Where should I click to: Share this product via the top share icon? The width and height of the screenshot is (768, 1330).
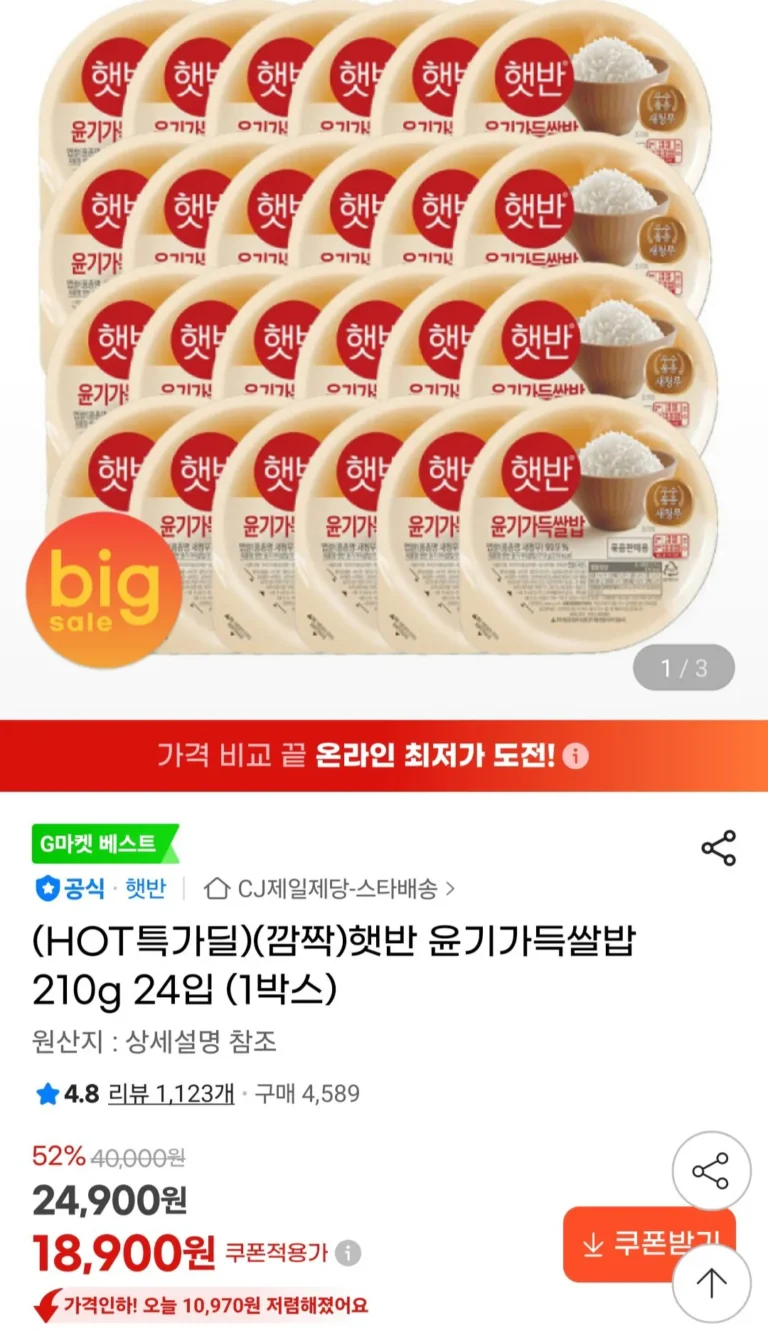[x=718, y=848]
